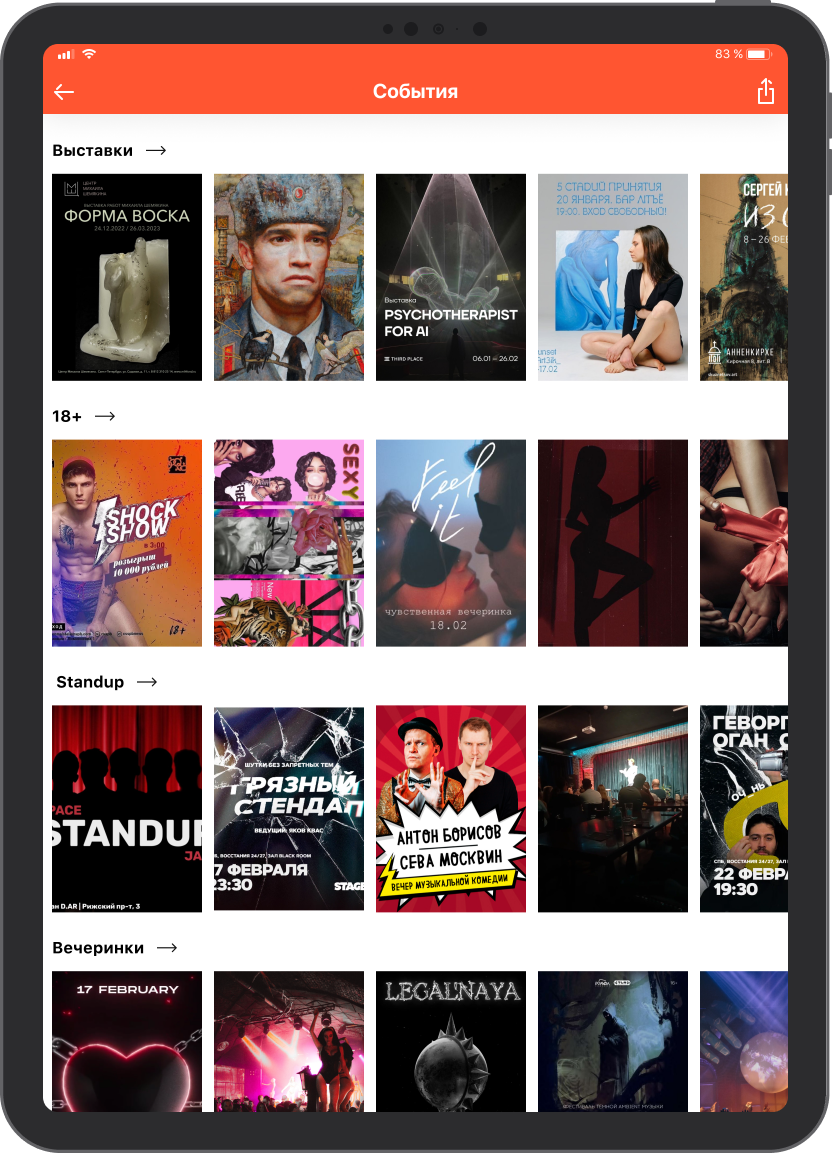This screenshot has height=1153, width=832.
Task: Go back using the top-left arrow
Action: click(64, 92)
